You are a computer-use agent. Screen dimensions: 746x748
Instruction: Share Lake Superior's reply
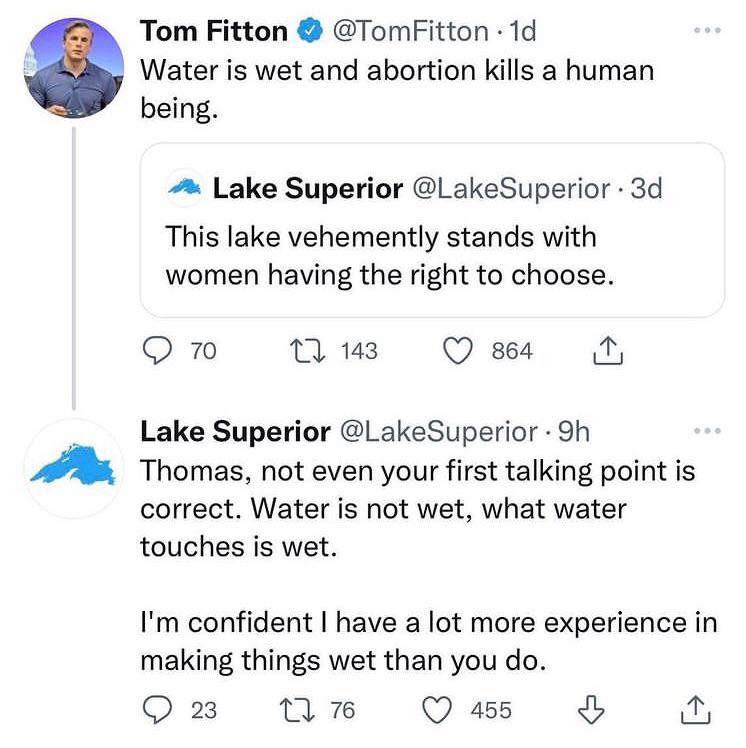coord(694,710)
